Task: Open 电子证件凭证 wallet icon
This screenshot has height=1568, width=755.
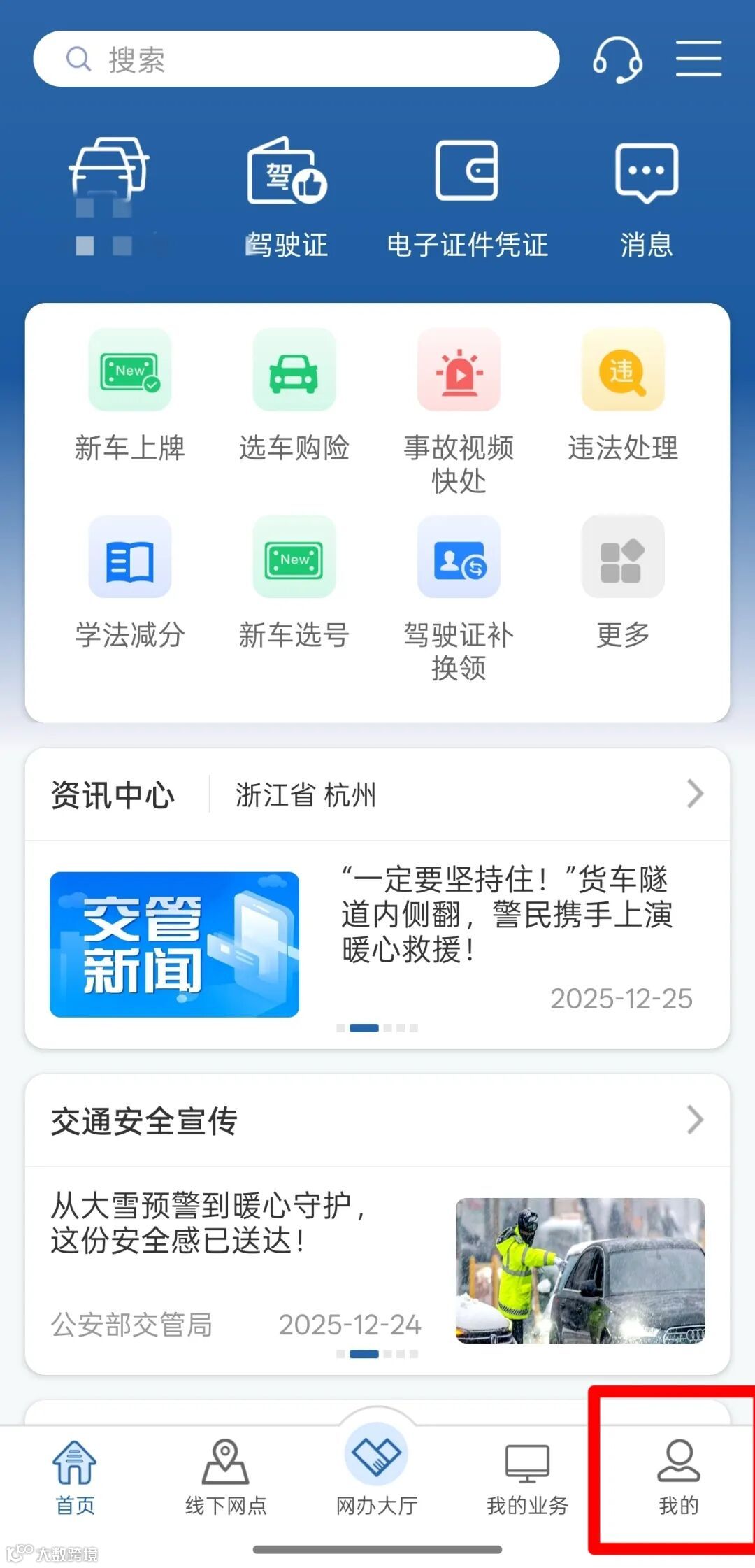Action: tap(466, 196)
